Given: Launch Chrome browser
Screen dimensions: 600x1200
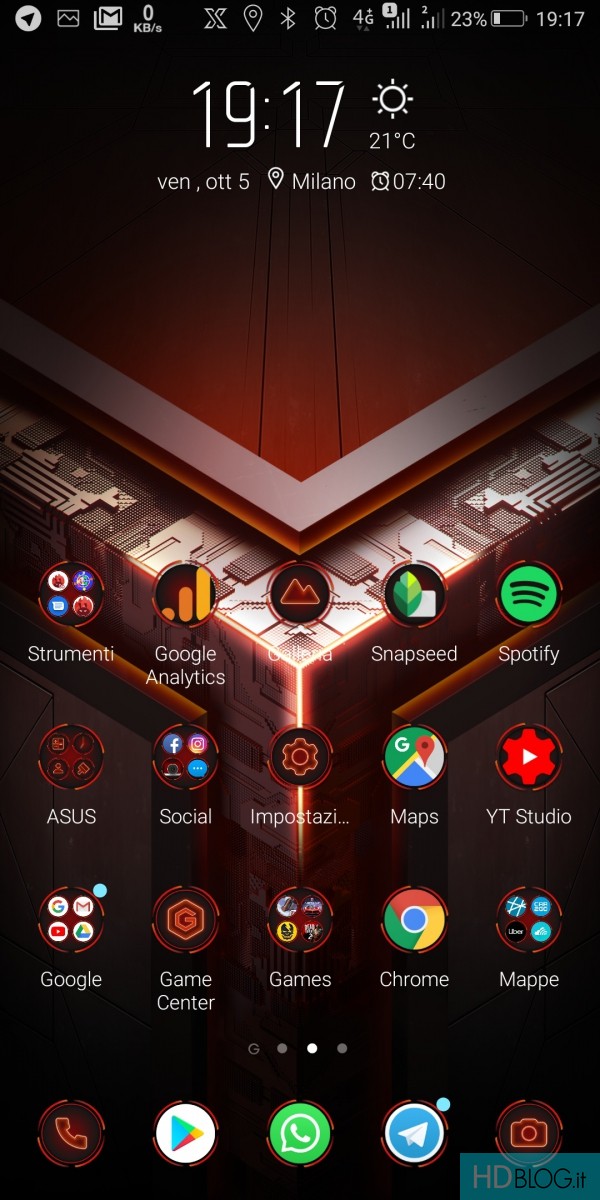Looking at the screenshot, I should [414, 920].
